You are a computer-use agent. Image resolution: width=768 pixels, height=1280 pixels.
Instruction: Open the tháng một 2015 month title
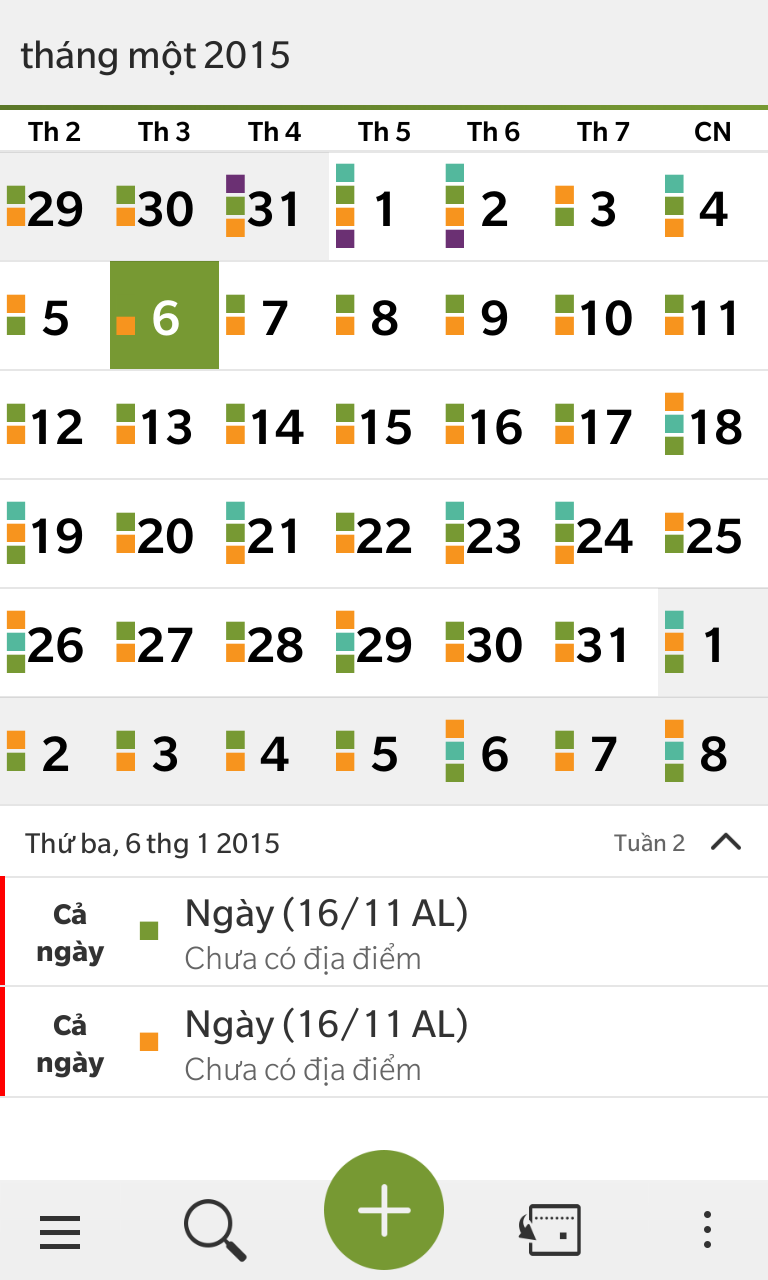[x=155, y=54]
